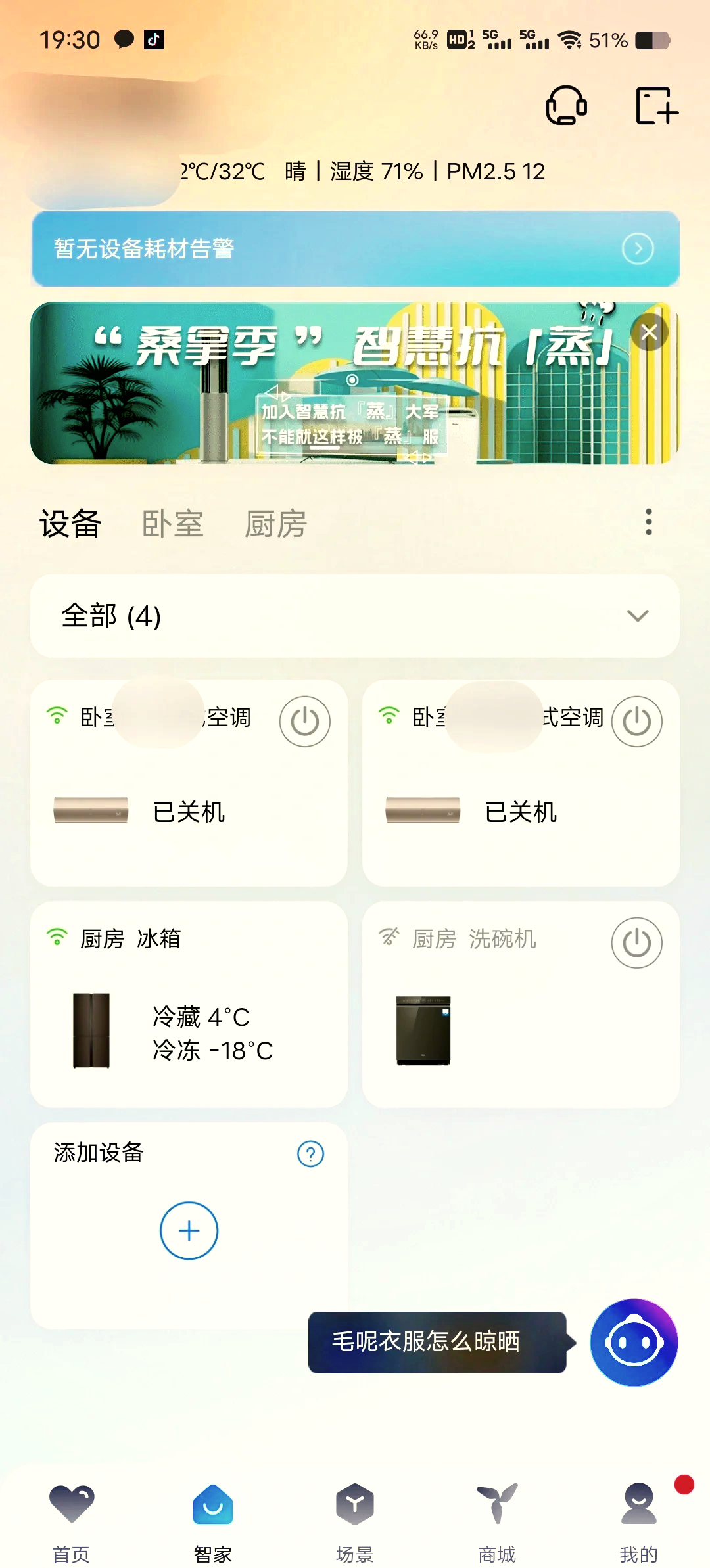This screenshot has height=1568, width=710.
Task: Switch to the 卧室 tab
Action: 172,522
